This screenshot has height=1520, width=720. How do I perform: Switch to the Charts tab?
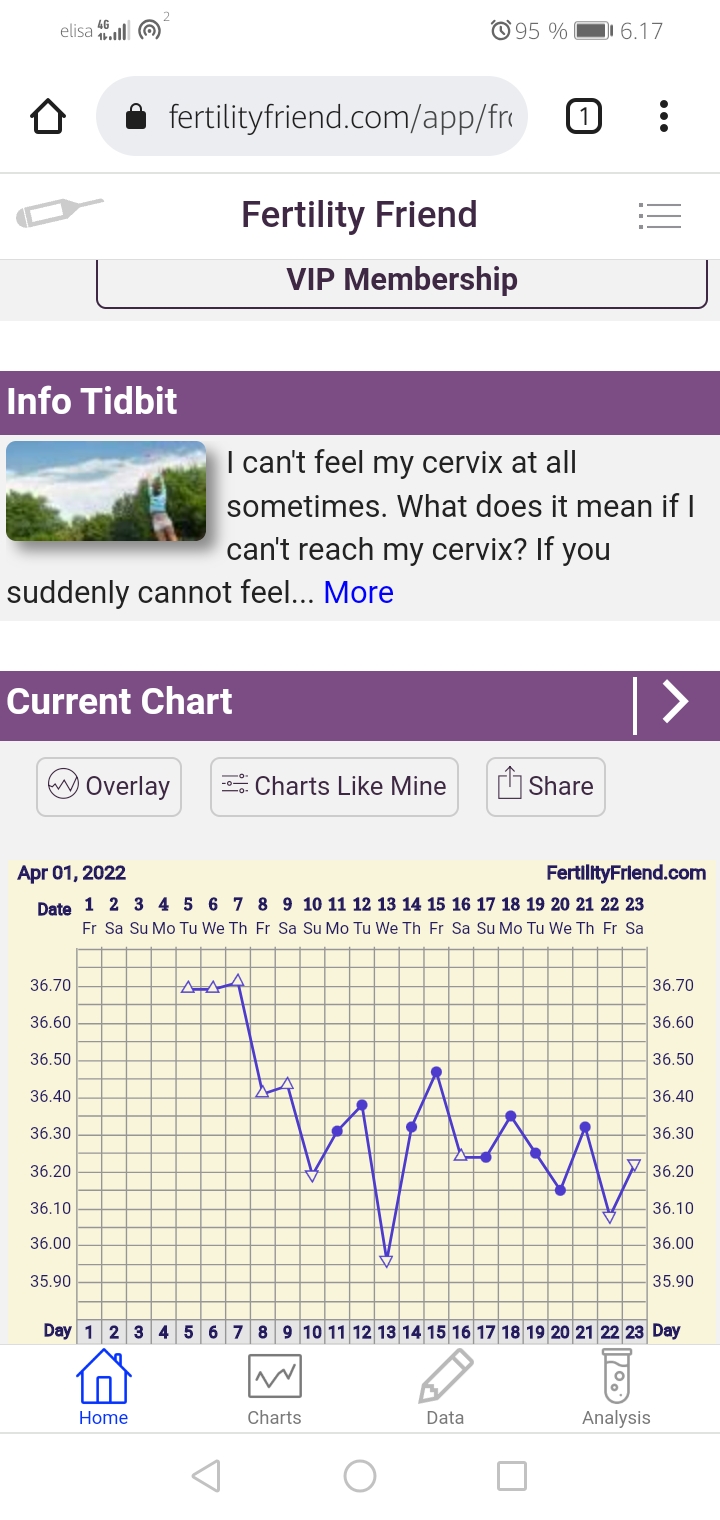tap(274, 1389)
